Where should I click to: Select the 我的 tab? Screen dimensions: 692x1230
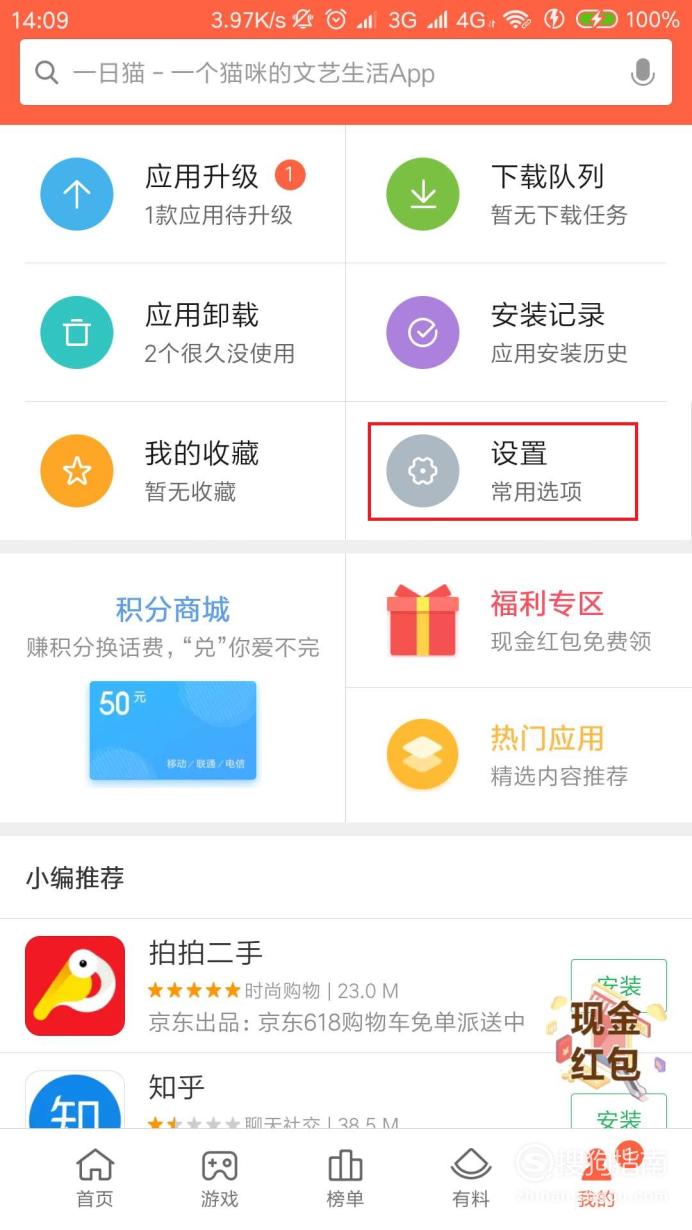point(597,1179)
